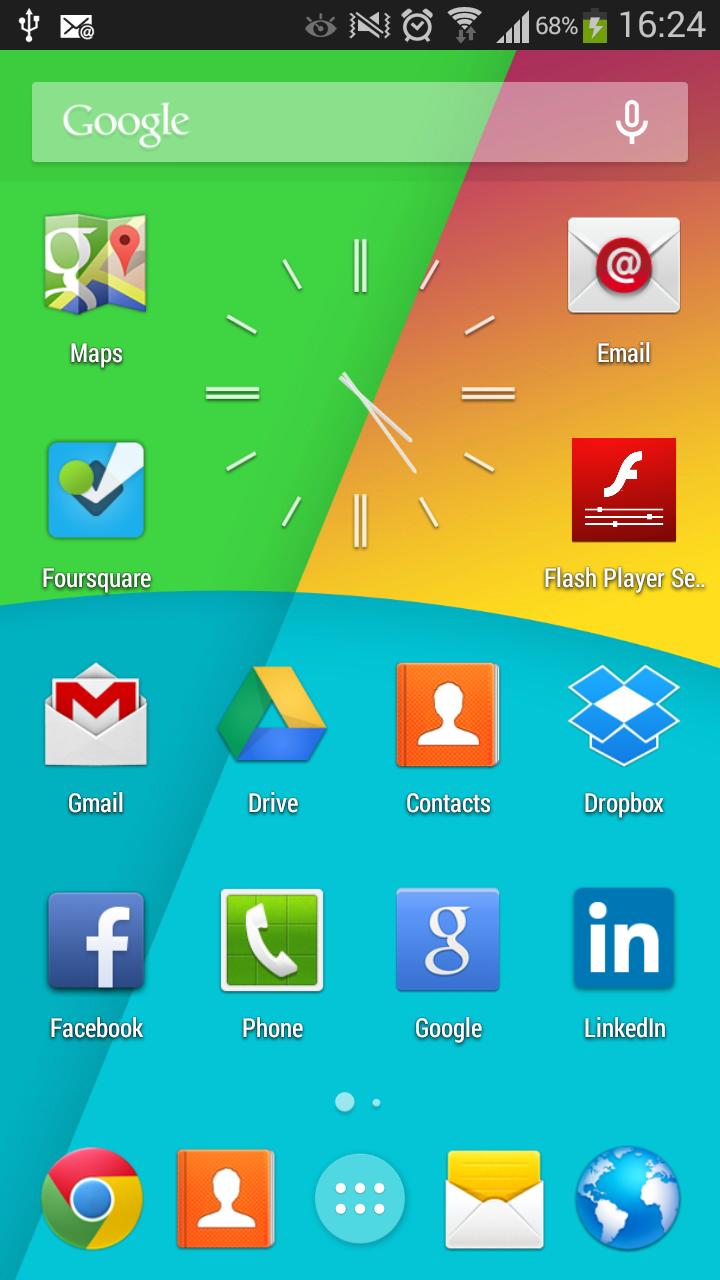
Task: Open the Email app
Action: pos(623,265)
